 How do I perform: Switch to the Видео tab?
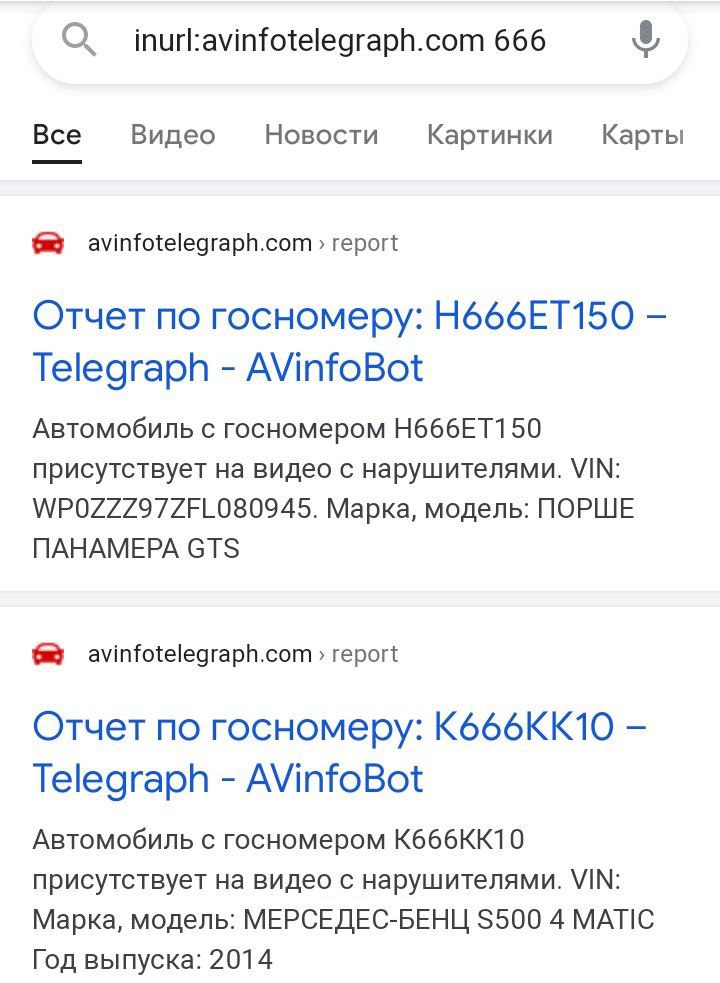coord(173,136)
